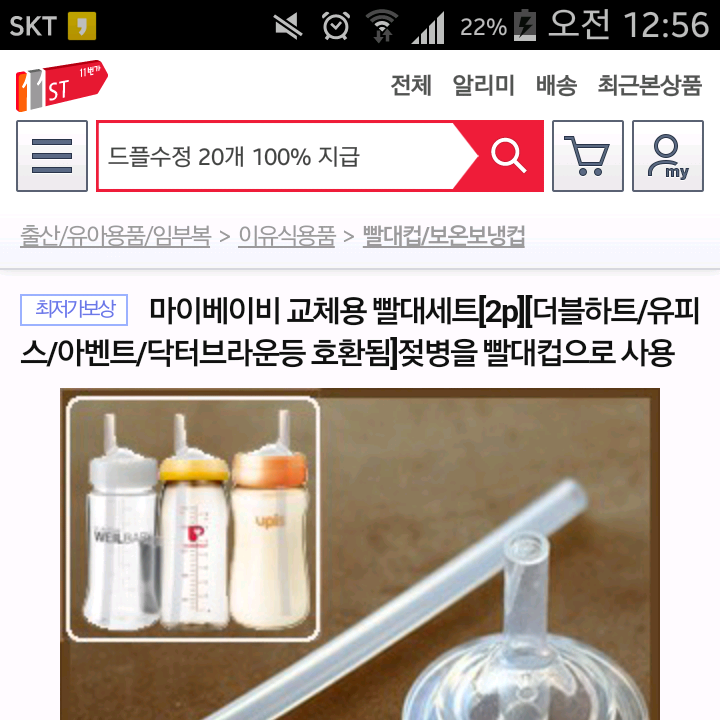View 최근본상품 recently viewed items

[650, 86]
